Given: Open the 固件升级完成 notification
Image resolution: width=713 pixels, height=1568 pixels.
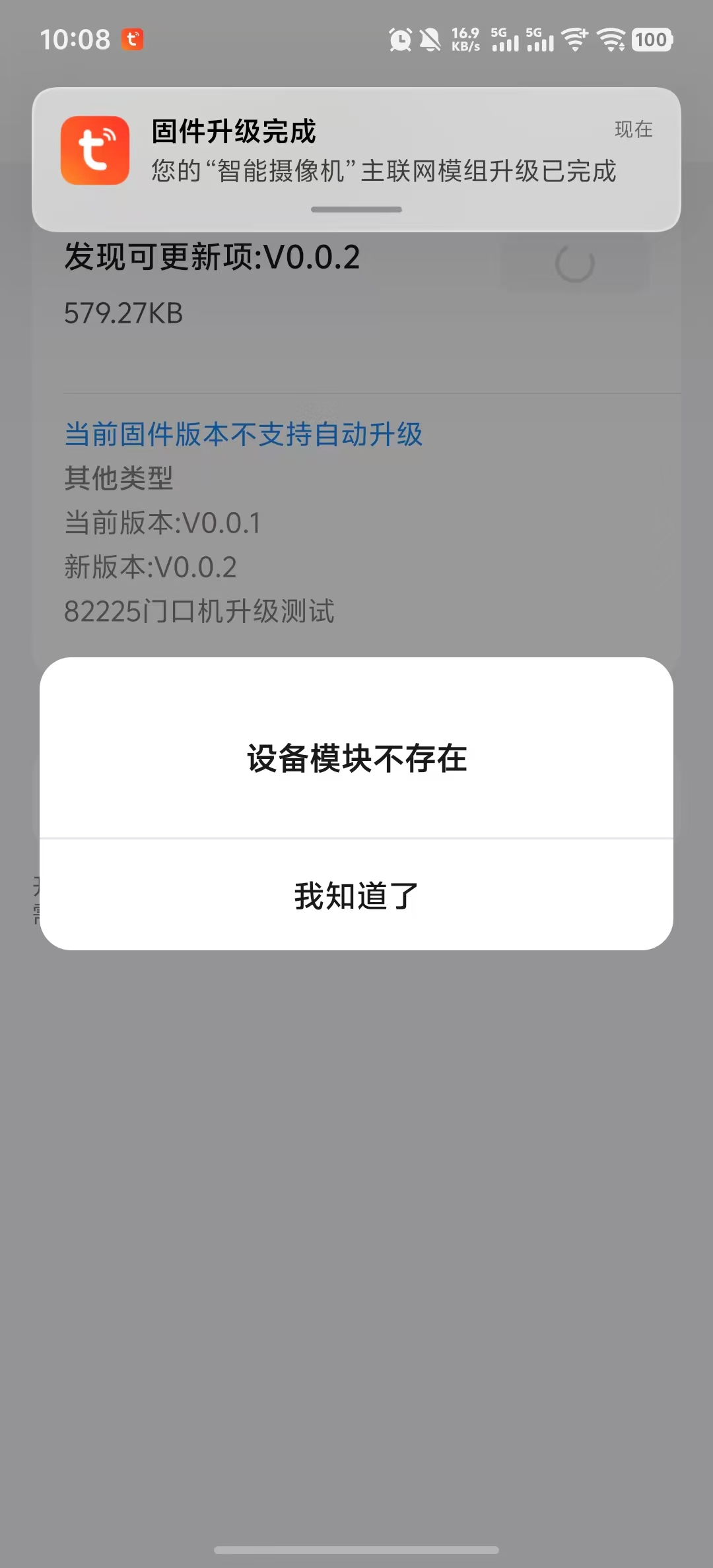Looking at the screenshot, I should point(356,153).
